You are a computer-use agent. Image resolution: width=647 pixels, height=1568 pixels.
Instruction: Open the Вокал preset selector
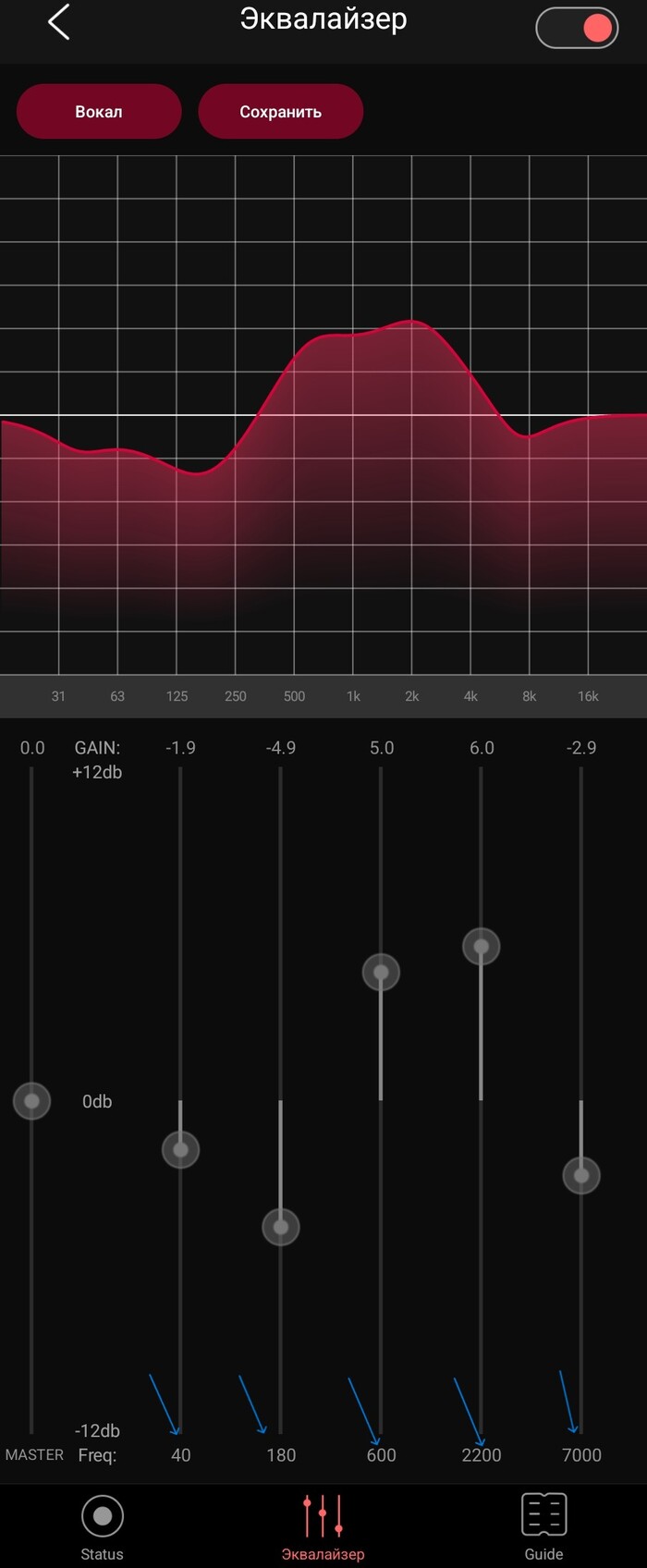coord(99,112)
